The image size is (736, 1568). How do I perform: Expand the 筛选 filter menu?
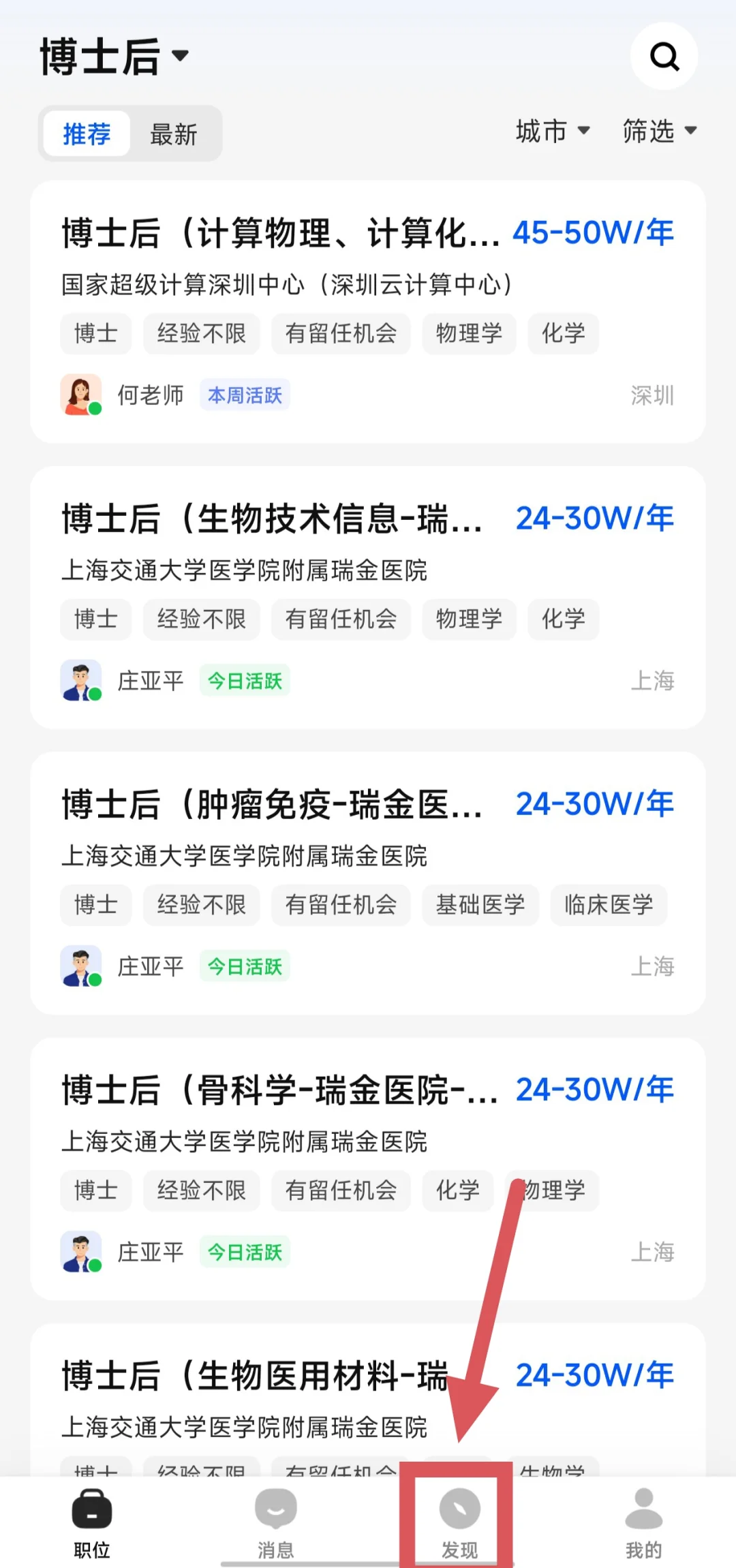click(659, 131)
